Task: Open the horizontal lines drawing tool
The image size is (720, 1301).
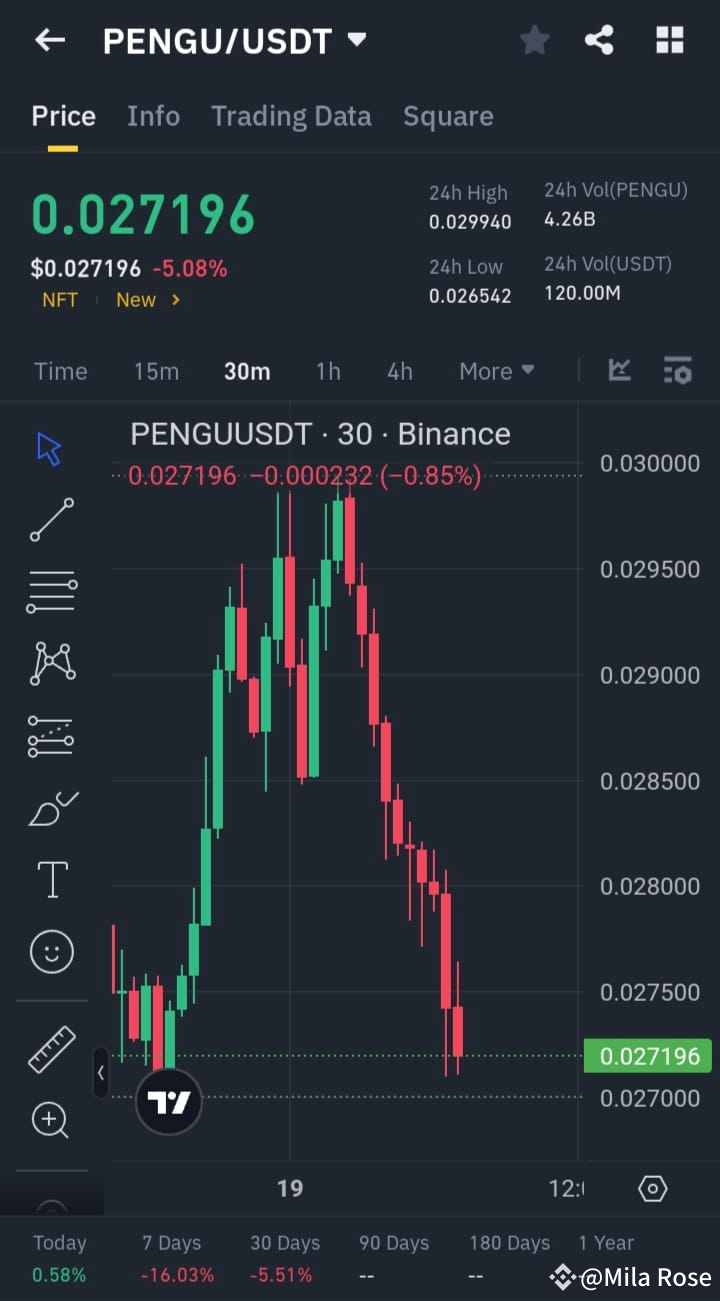Action: click(x=50, y=591)
